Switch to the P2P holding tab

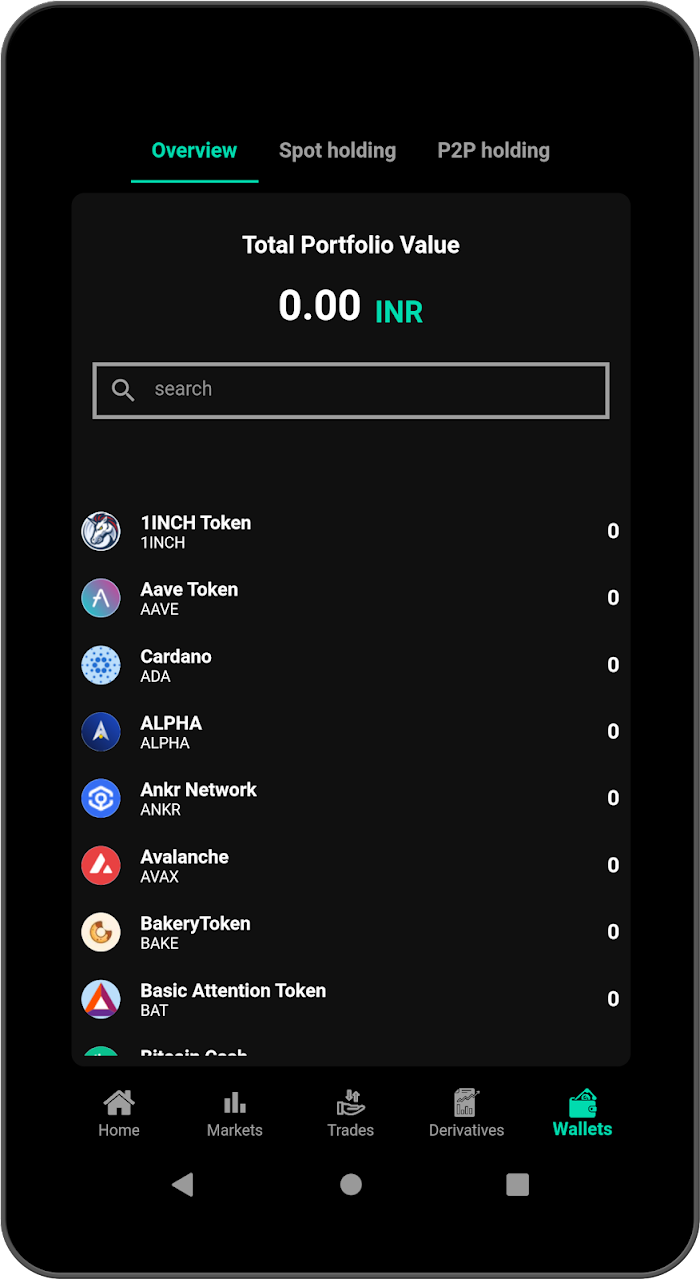tap(493, 151)
